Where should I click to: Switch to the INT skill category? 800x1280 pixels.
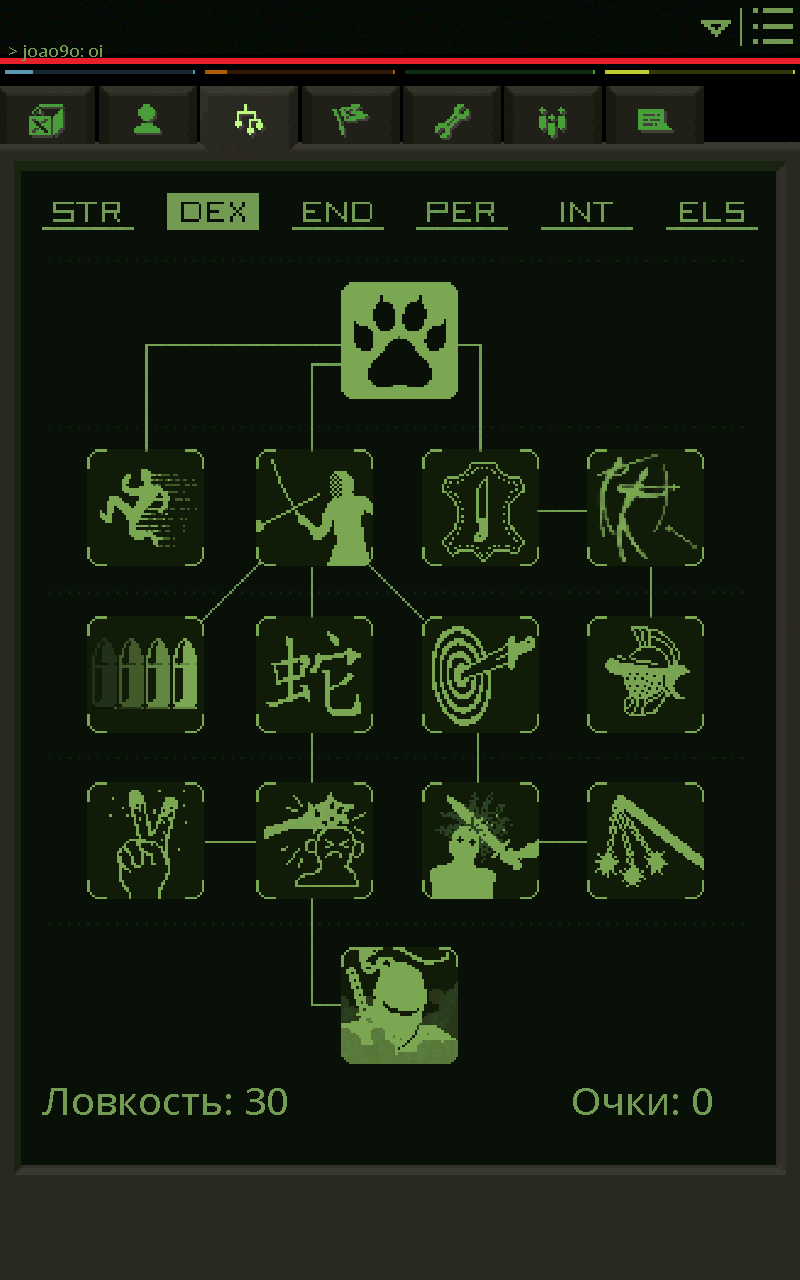[x=586, y=212]
